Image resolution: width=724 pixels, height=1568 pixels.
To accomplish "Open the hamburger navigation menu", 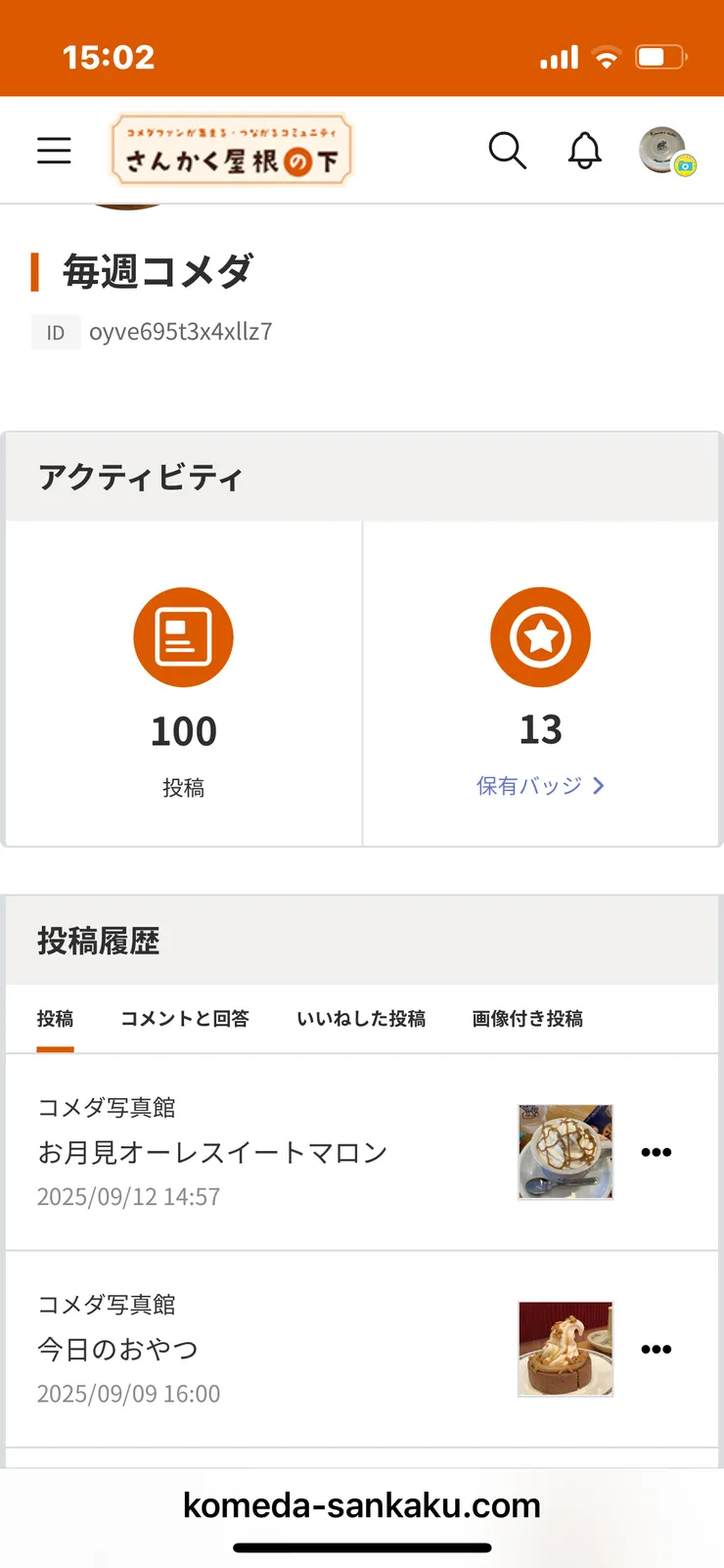I will pyautogui.click(x=54, y=151).
